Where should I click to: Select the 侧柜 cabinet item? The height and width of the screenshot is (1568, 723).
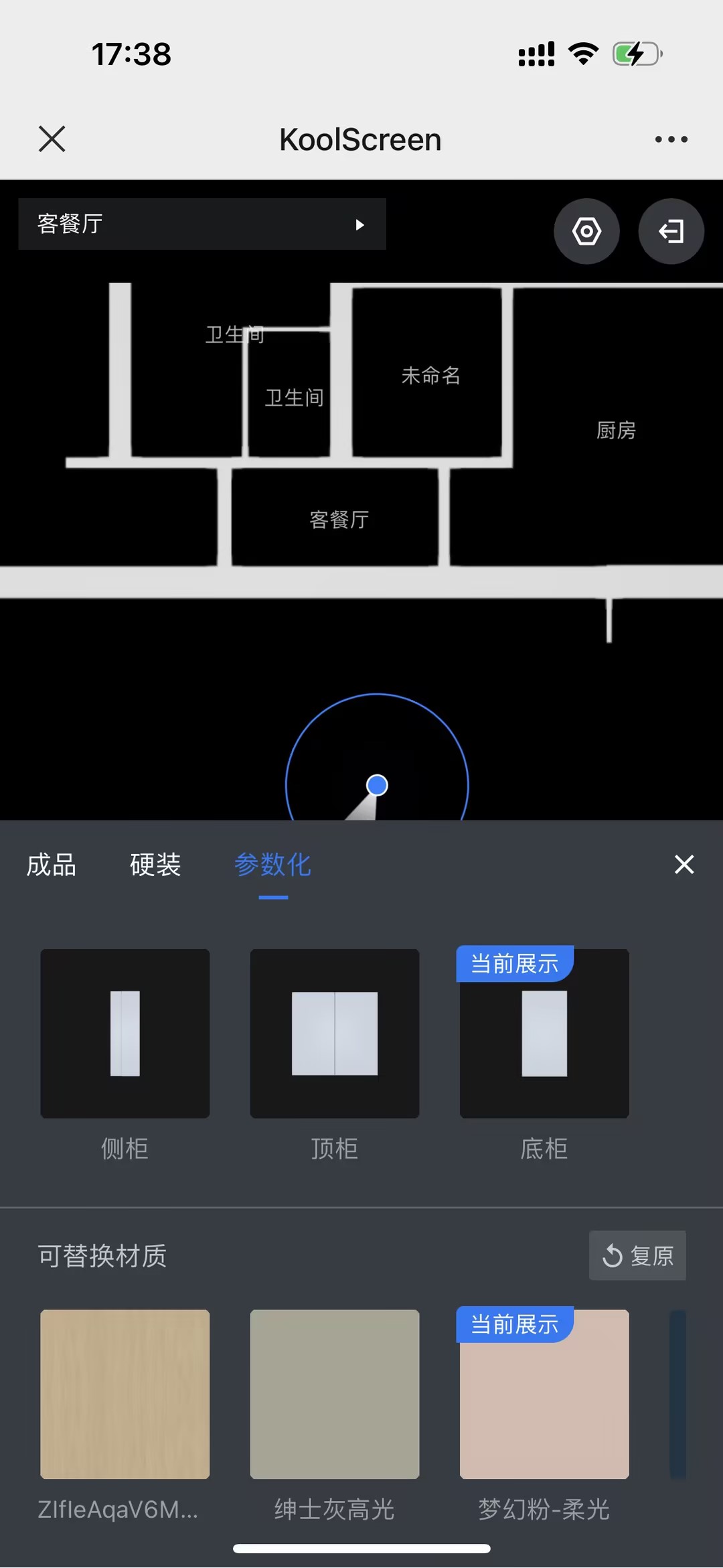[x=125, y=1034]
